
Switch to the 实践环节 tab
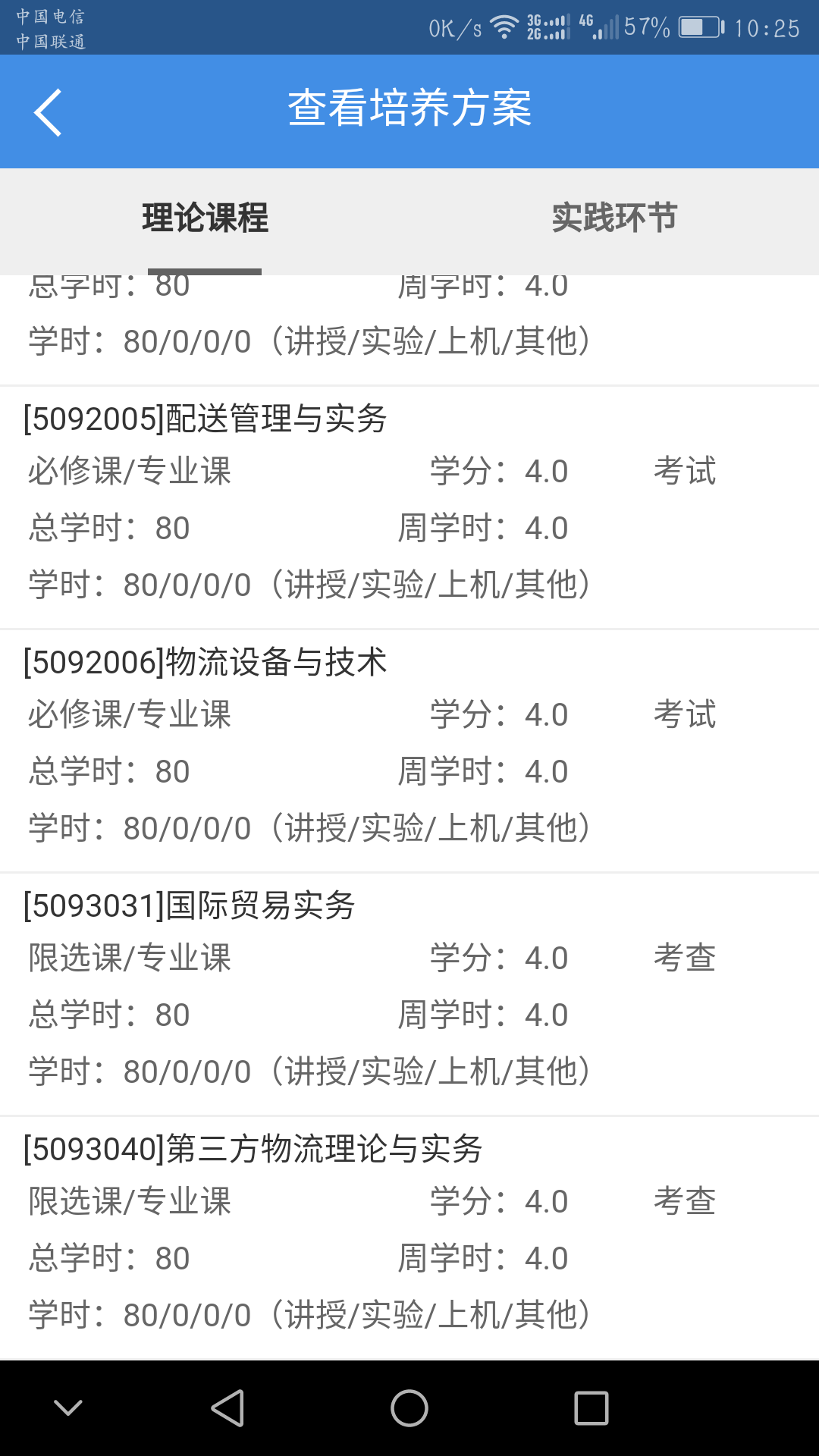coord(614,218)
